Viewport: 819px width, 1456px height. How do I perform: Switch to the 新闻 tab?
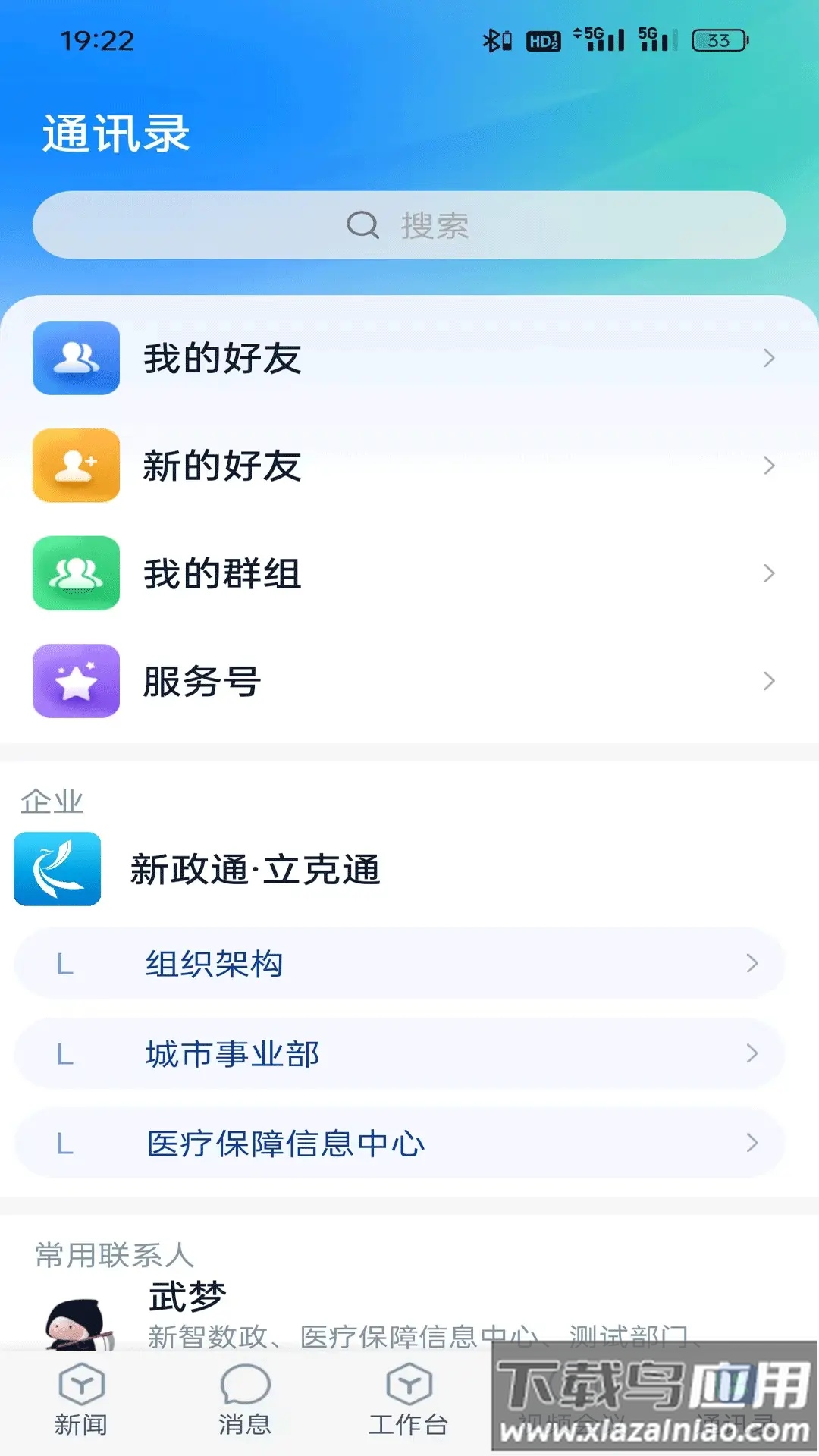coord(81,1400)
